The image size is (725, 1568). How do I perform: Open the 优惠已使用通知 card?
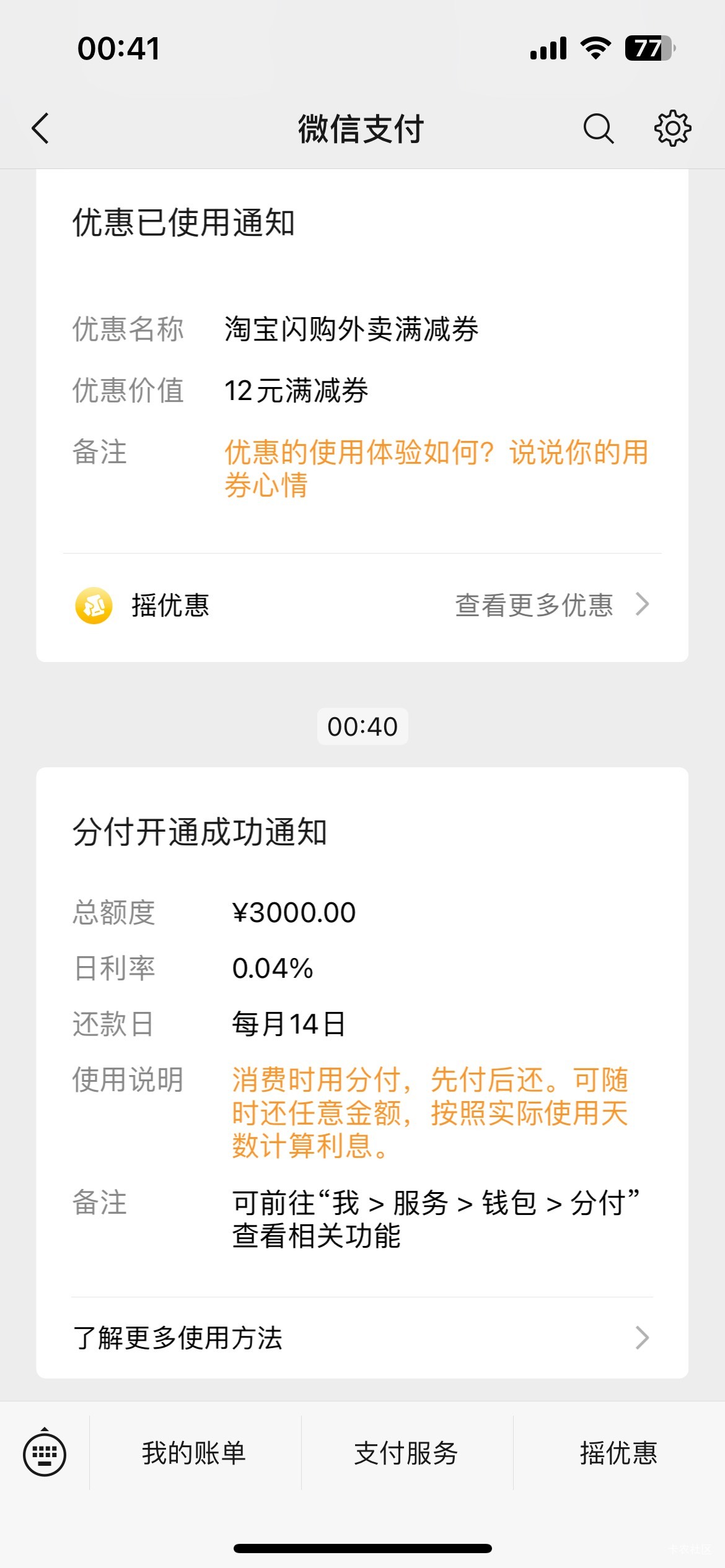362,360
